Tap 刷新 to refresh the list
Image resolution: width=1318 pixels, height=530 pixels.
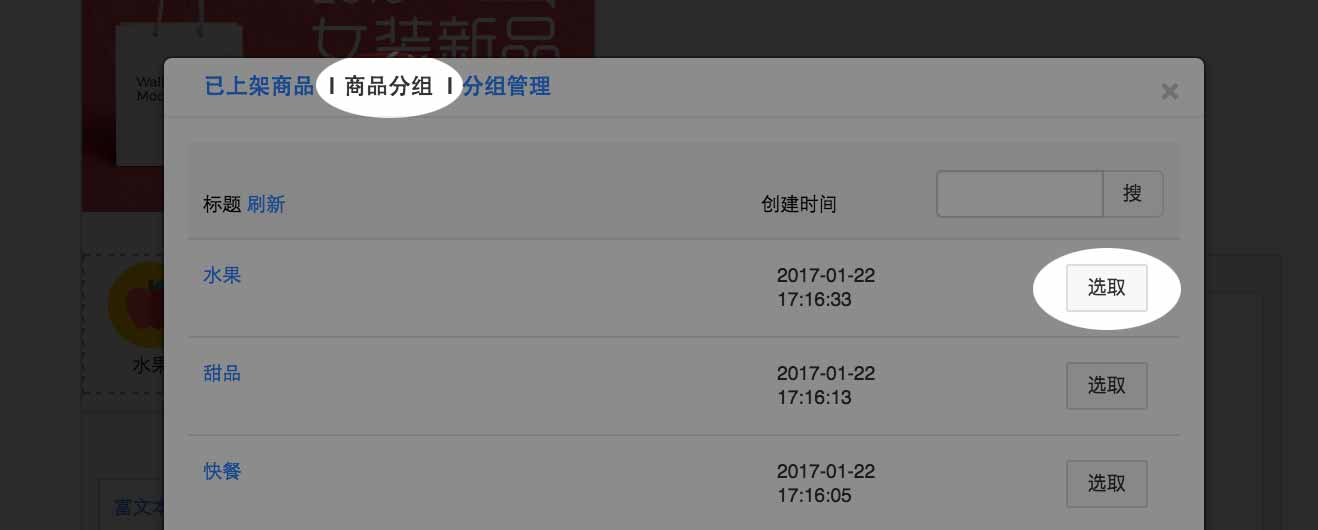[x=266, y=204]
